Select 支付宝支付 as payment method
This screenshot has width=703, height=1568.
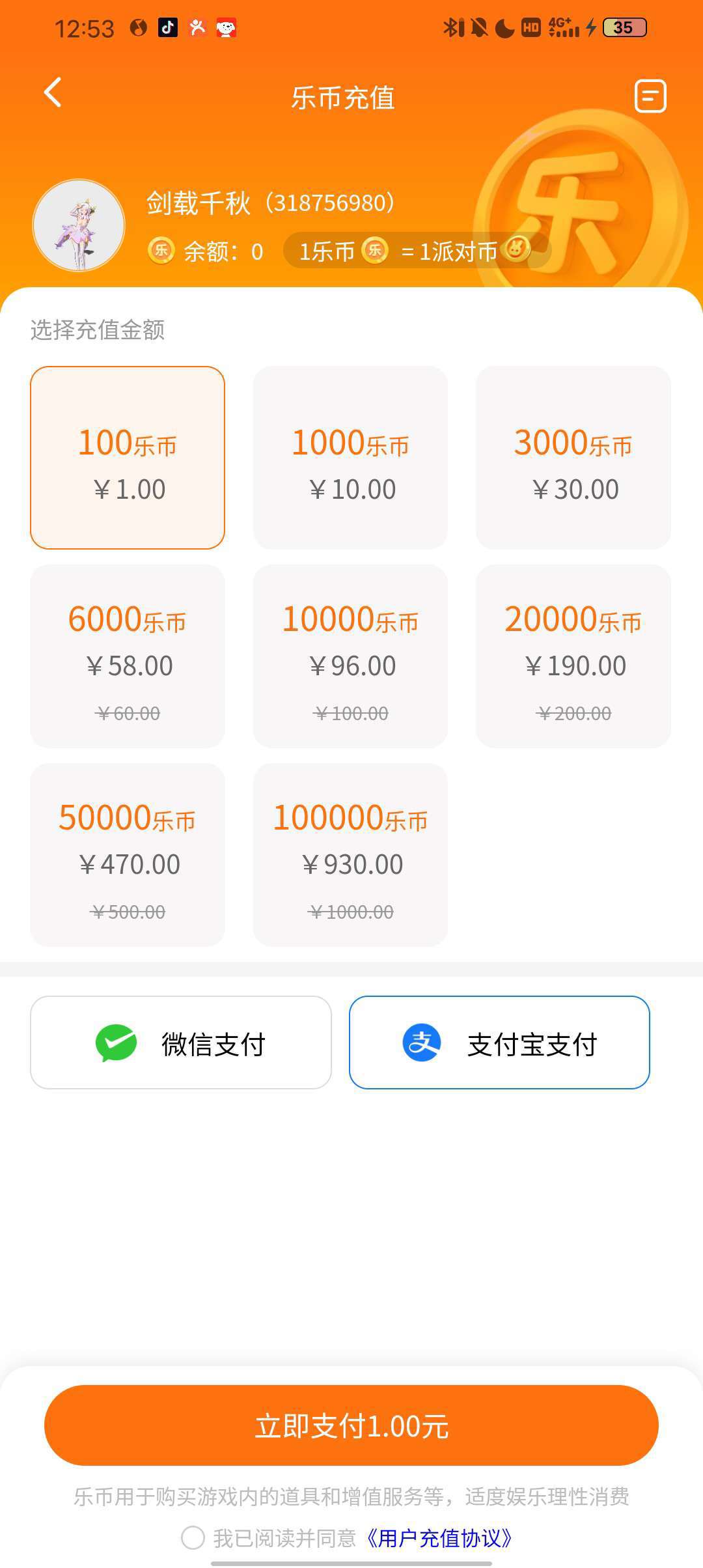pyautogui.click(x=499, y=1043)
